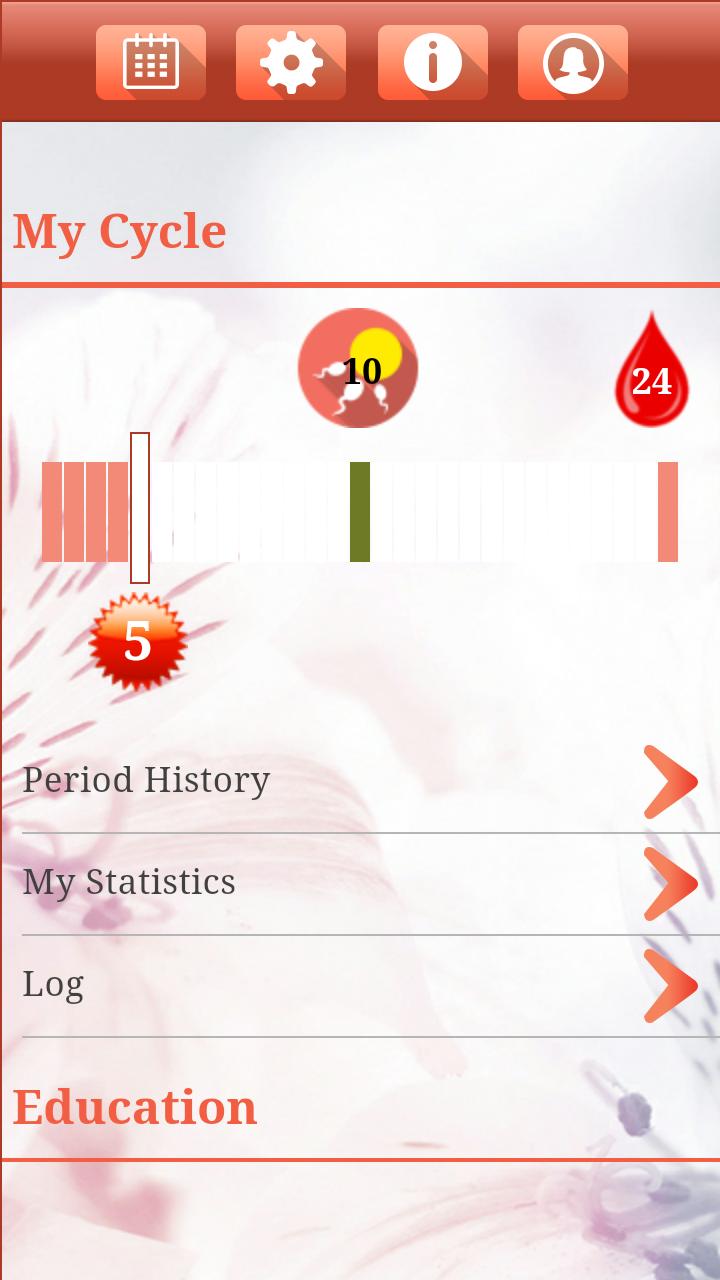Open the calendar view

(151, 63)
